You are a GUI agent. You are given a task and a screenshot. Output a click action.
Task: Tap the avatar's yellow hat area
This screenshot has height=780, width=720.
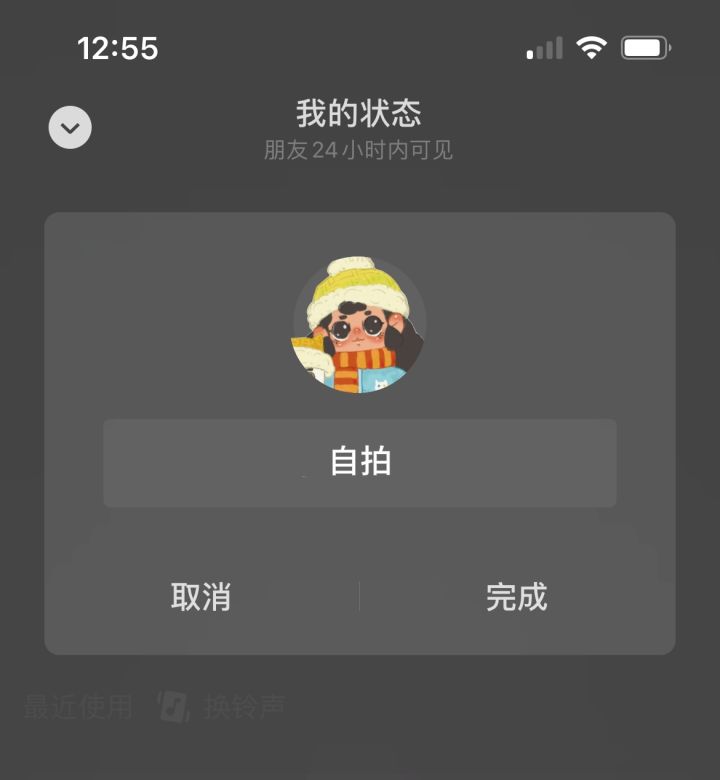coord(355,280)
